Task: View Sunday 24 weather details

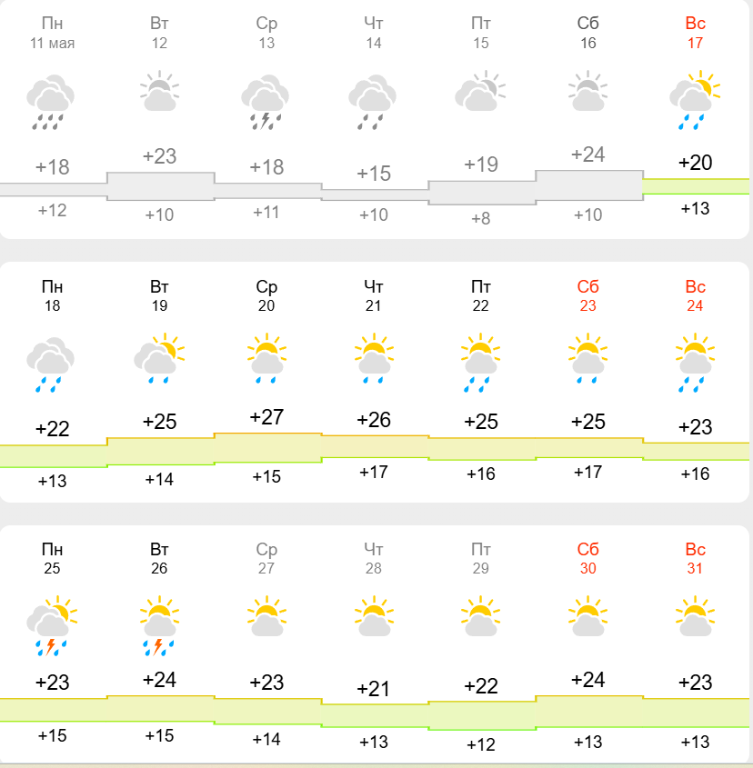Action: click(696, 382)
